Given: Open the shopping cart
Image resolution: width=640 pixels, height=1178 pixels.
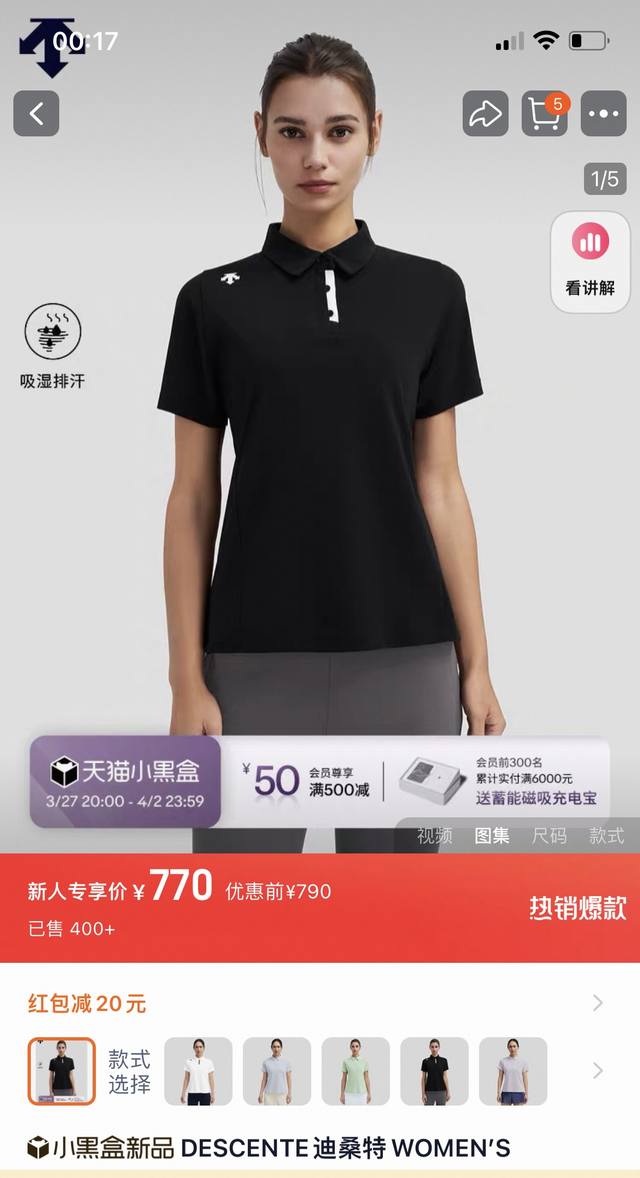Looking at the screenshot, I should click(545, 114).
